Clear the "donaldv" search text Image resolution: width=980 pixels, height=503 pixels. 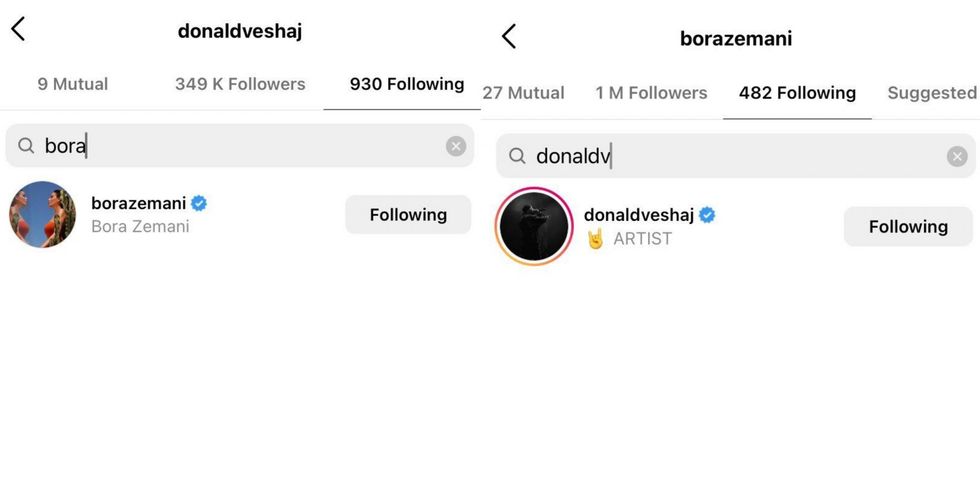pos(957,156)
